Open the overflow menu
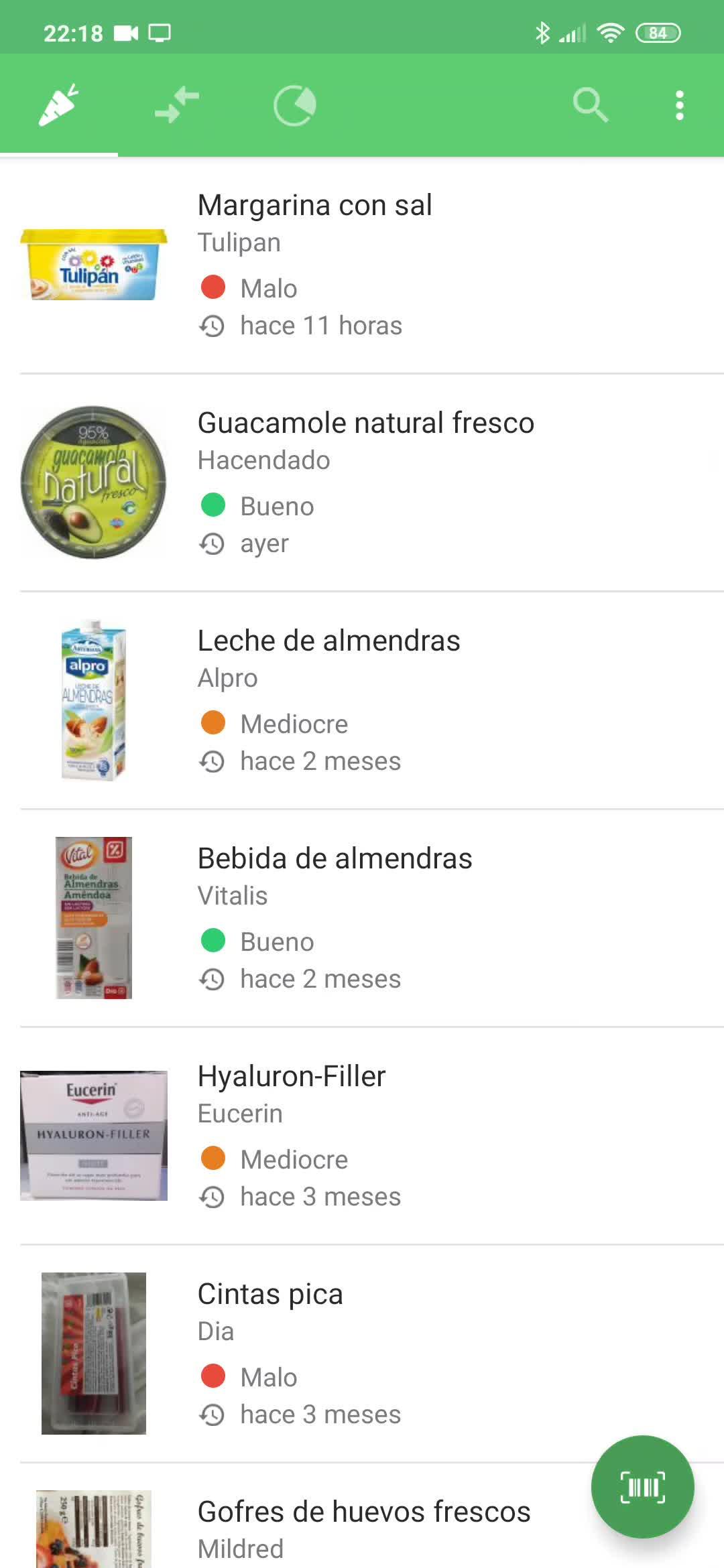724x1568 pixels. click(680, 105)
